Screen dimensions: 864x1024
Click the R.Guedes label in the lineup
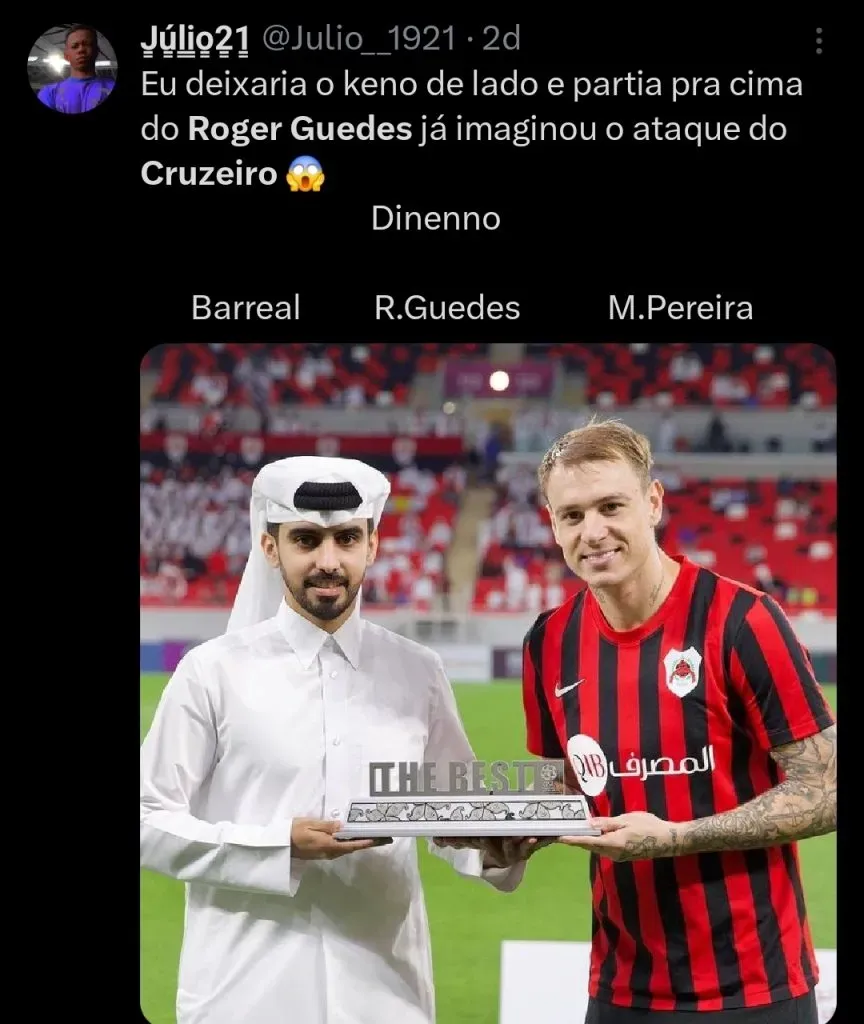click(x=448, y=309)
